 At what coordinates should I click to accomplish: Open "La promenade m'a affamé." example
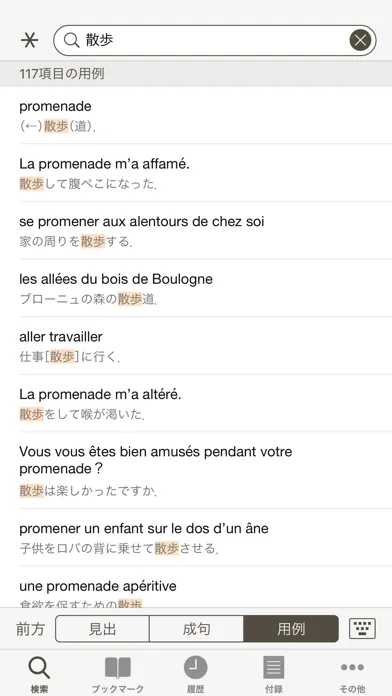pyautogui.click(x=196, y=173)
